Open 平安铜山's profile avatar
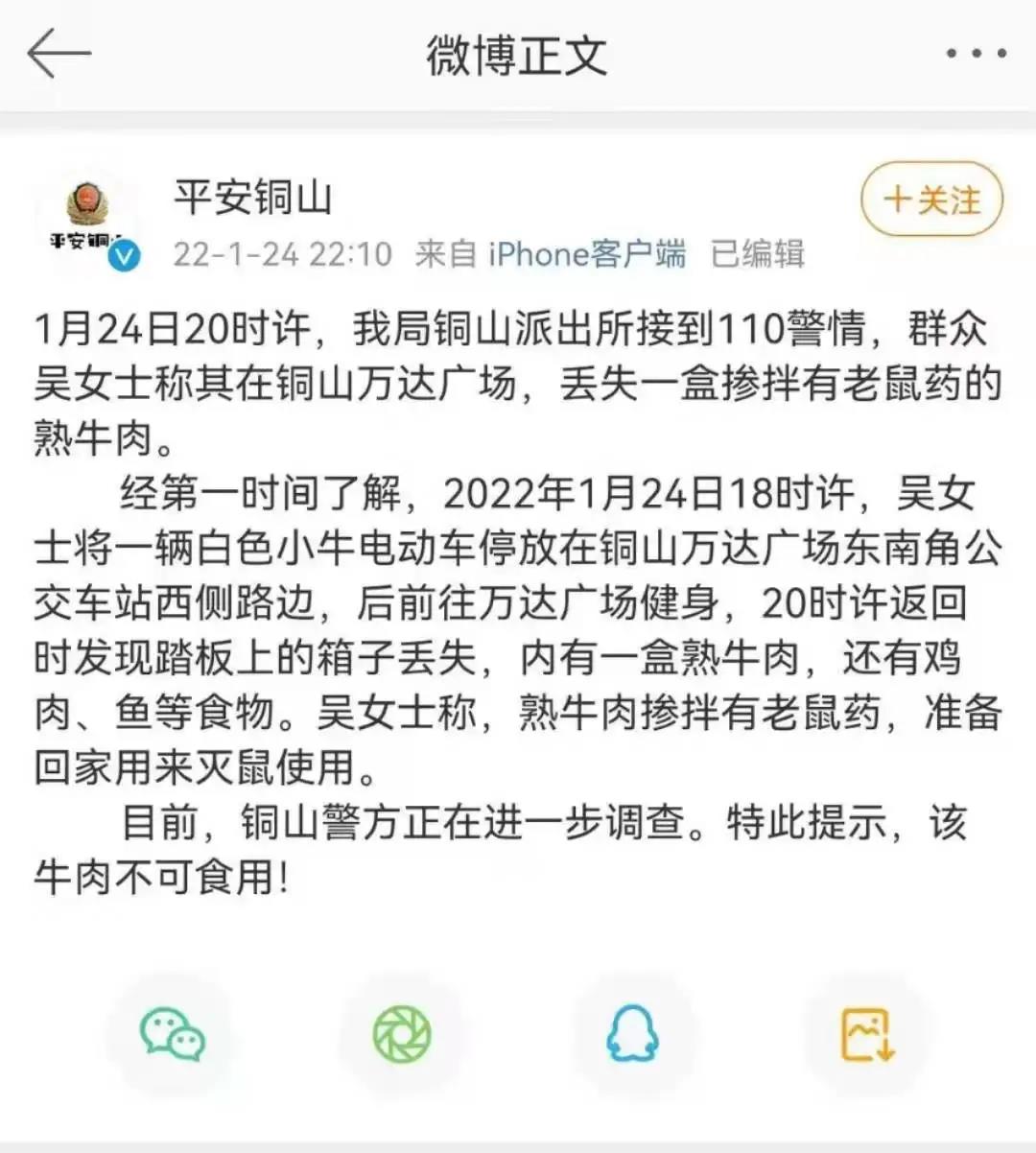Image resolution: width=1036 pixels, height=1153 pixels. 88,219
